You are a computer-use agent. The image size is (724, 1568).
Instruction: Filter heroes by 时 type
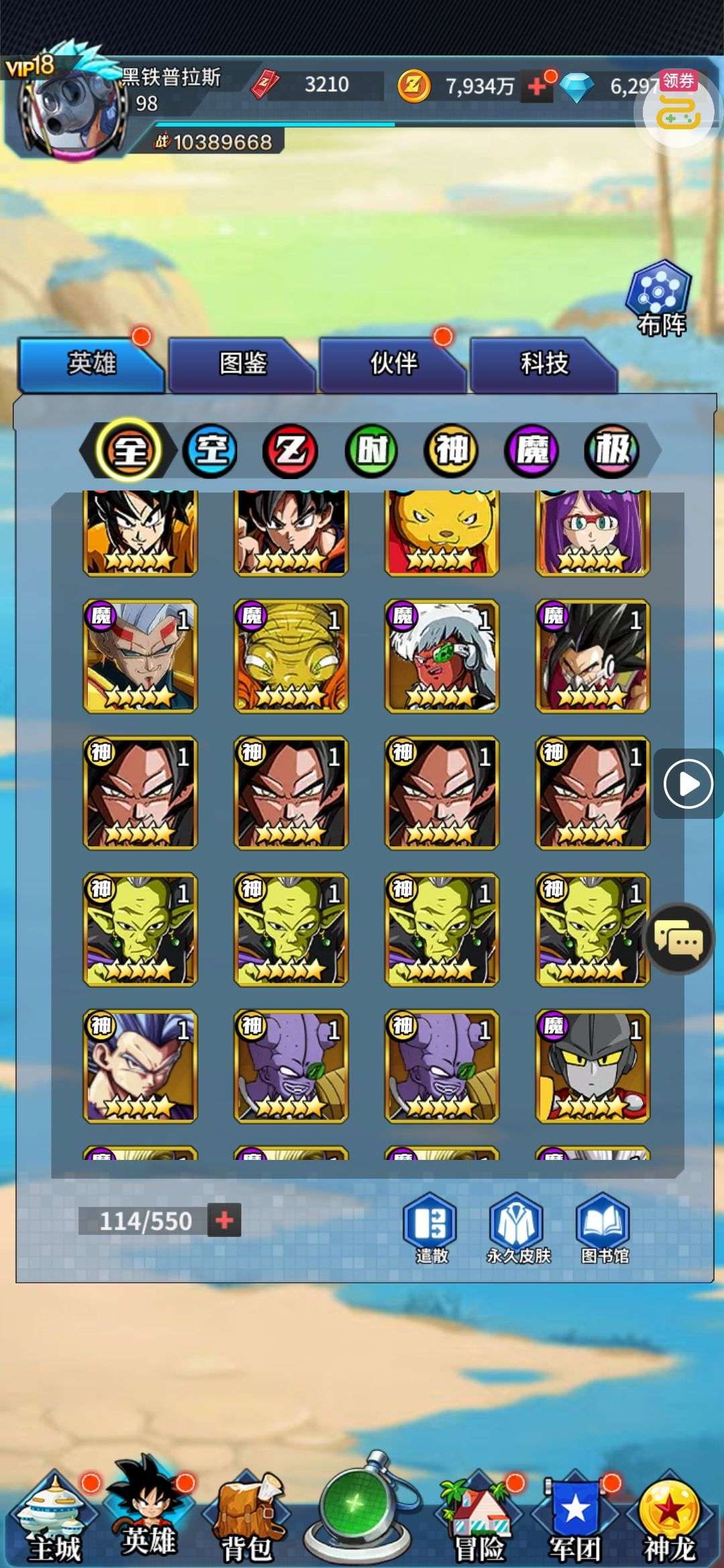point(371,450)
